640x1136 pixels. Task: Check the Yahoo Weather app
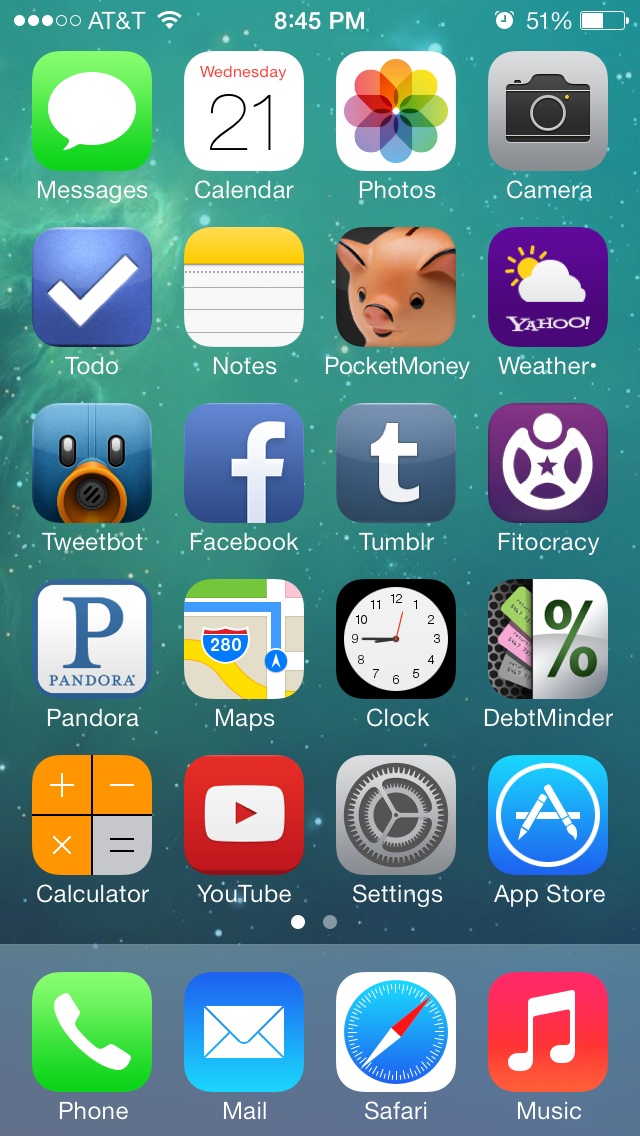click(x=548, y=287)
